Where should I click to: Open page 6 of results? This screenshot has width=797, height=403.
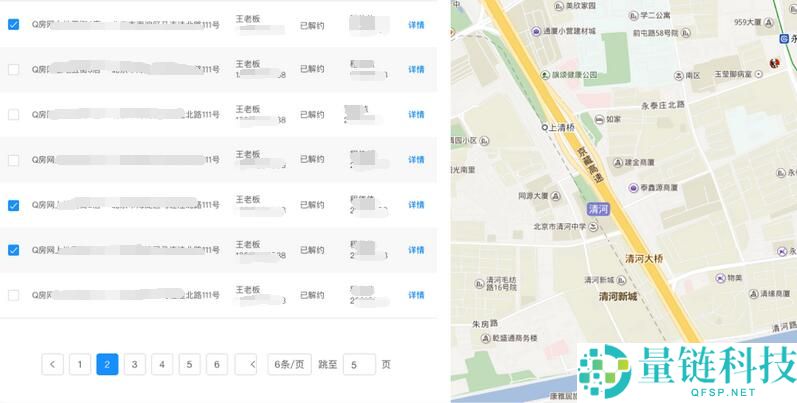(216, 365)
